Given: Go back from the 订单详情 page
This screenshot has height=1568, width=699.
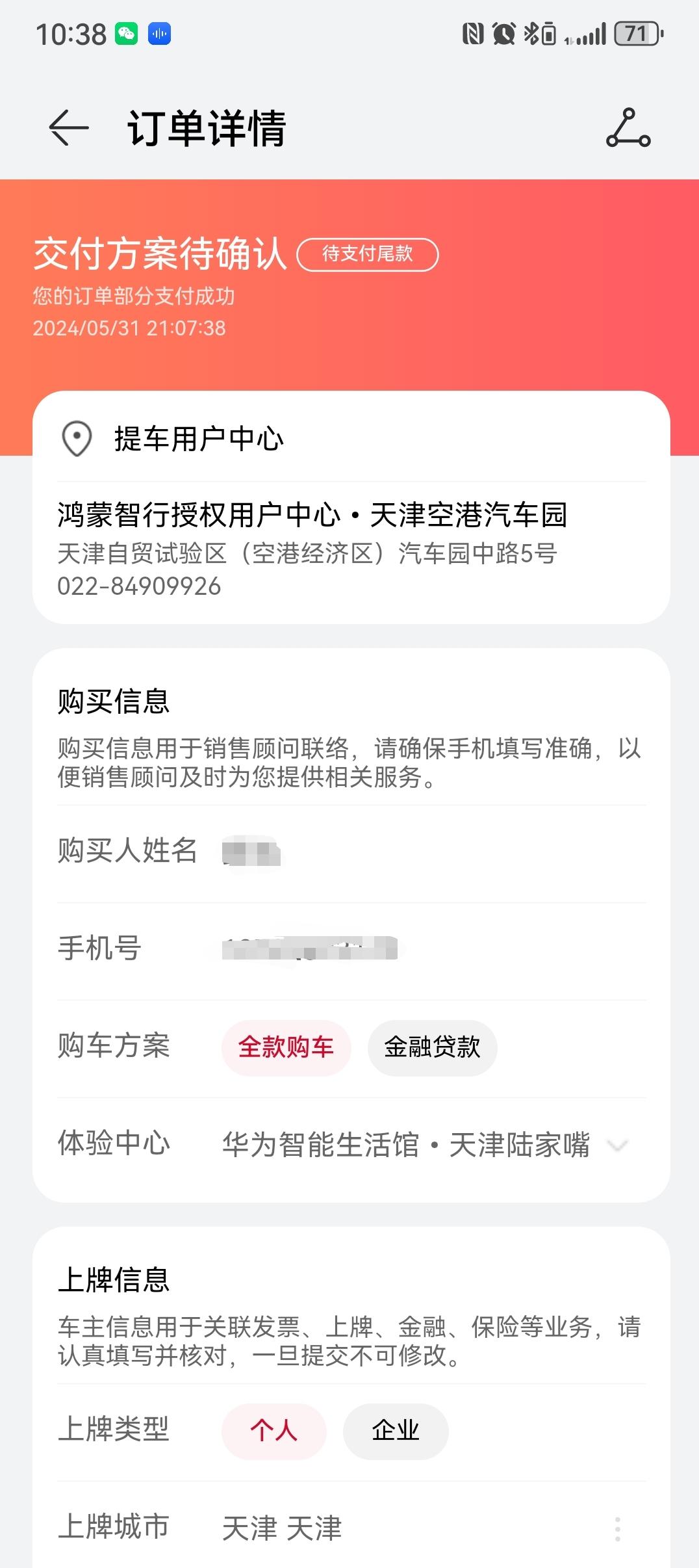Looking at the screenshot, I should [69, 127].
